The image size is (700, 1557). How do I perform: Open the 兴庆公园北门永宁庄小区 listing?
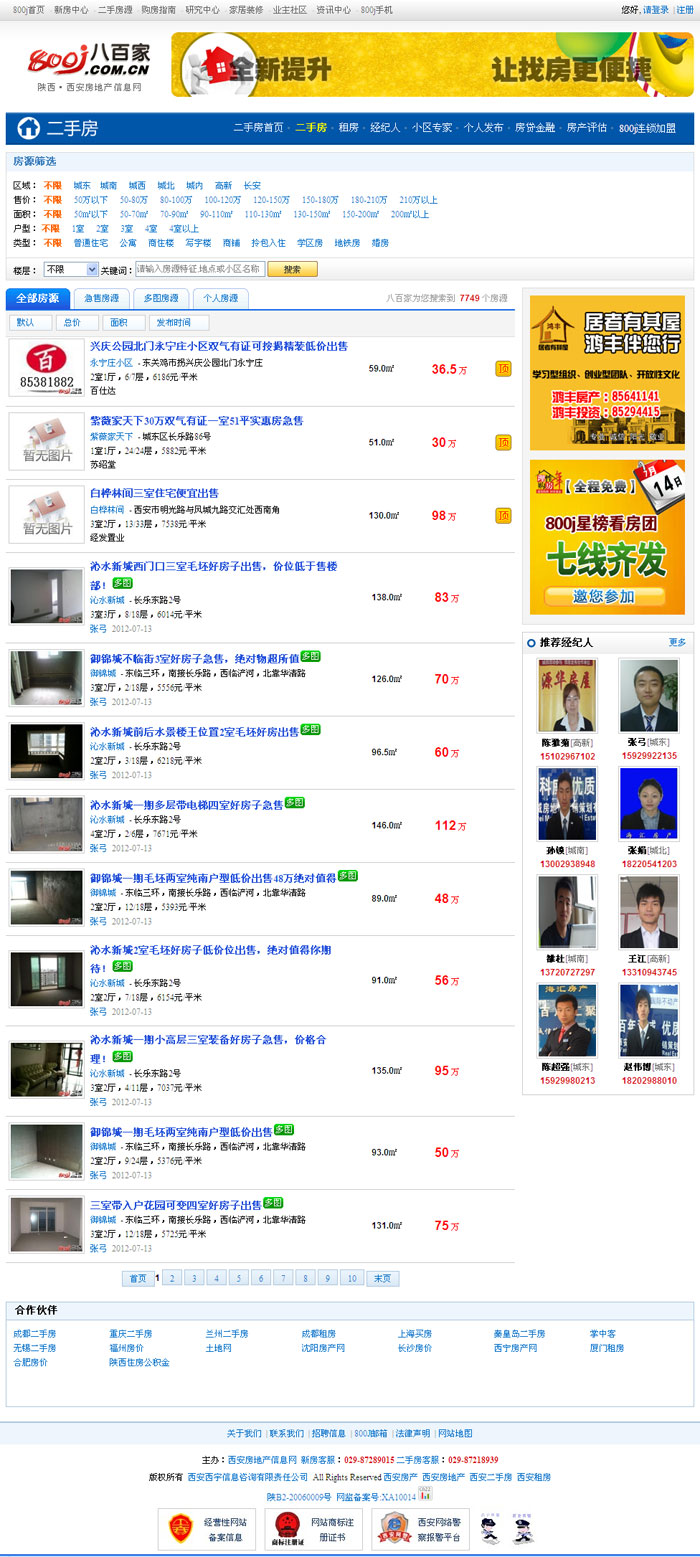(x=219, y=346)
